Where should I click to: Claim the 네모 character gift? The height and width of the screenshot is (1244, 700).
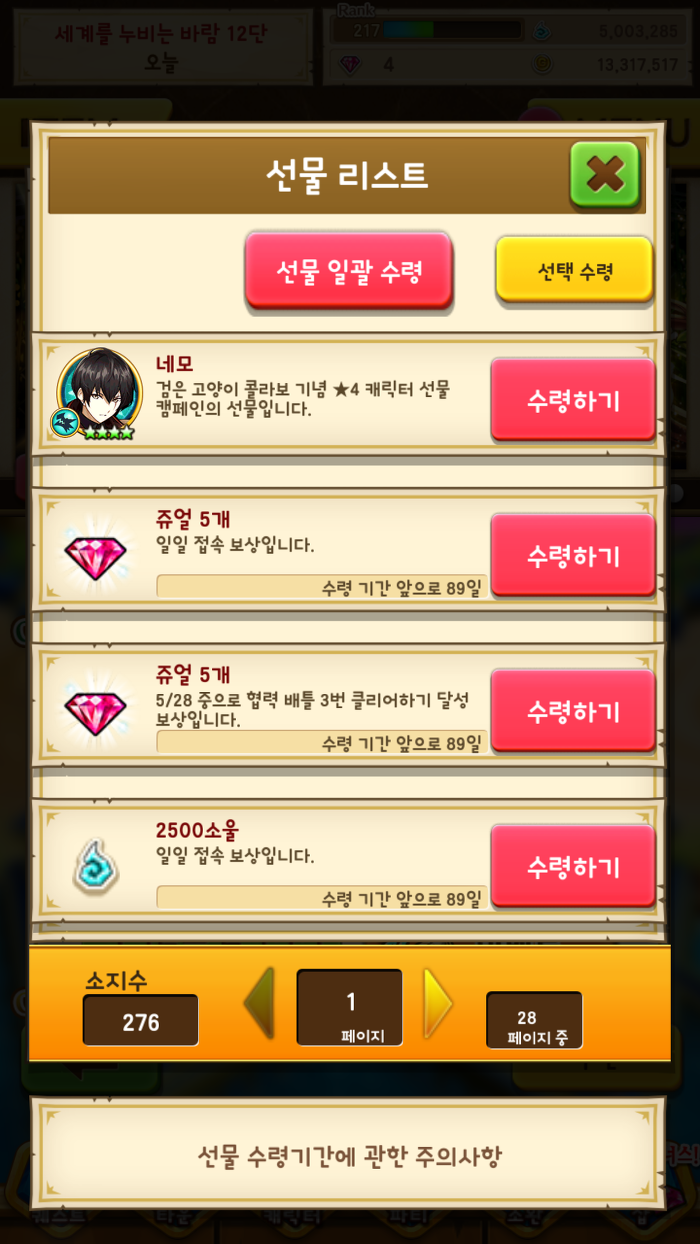[573, 400]
